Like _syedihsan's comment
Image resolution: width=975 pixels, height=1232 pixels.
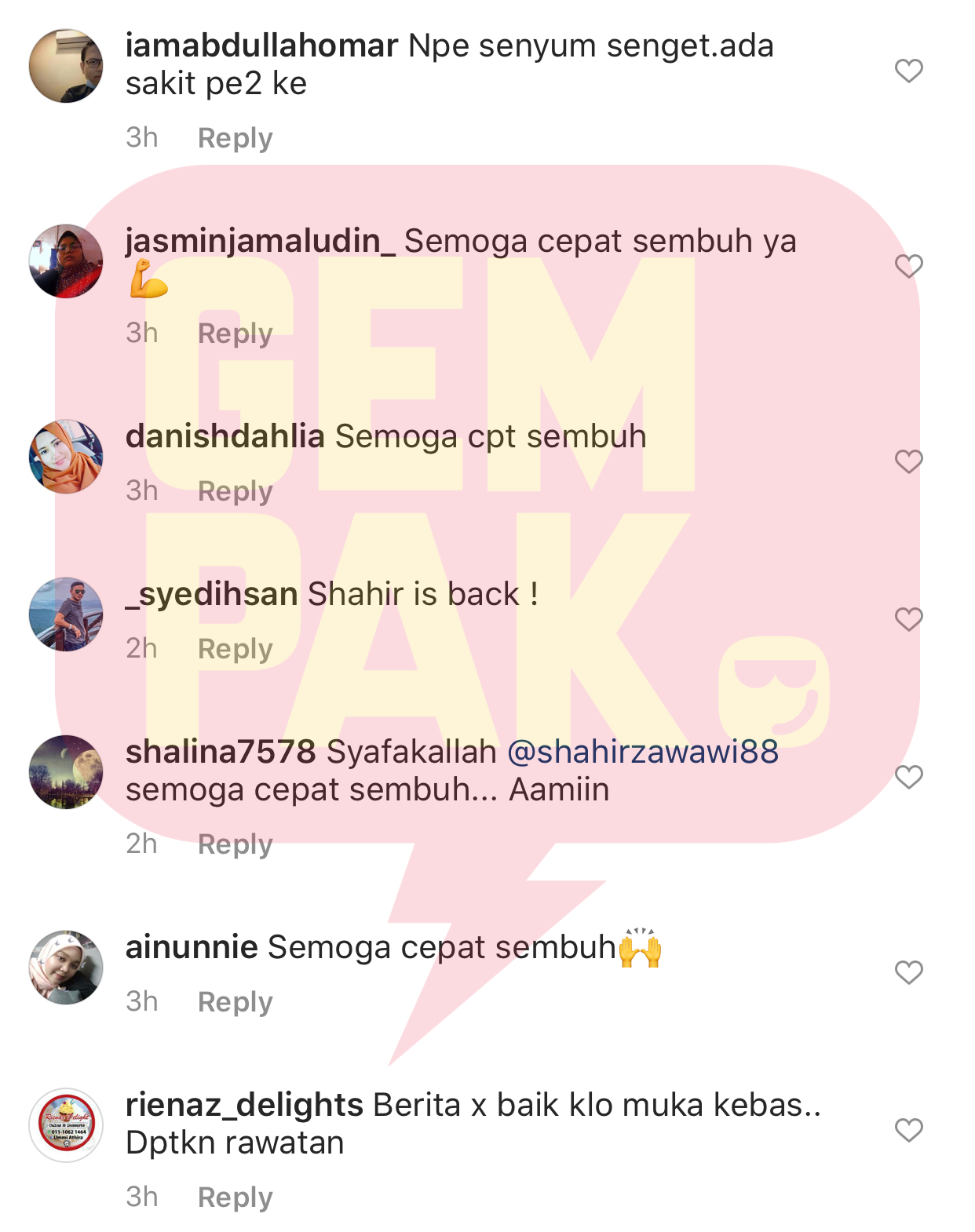tap(908, 619)
